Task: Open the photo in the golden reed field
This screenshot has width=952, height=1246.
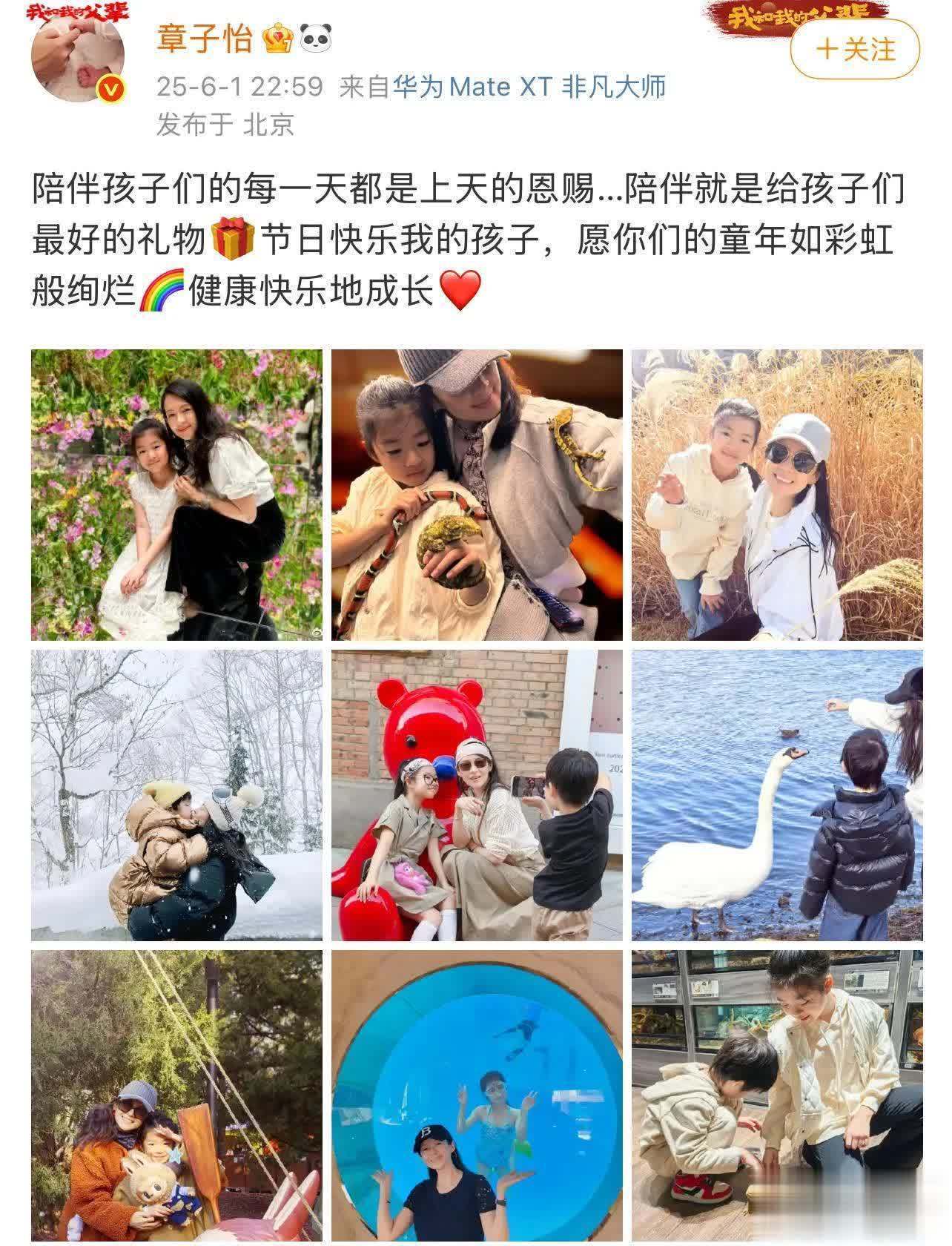Action: [x=777, y=495]
